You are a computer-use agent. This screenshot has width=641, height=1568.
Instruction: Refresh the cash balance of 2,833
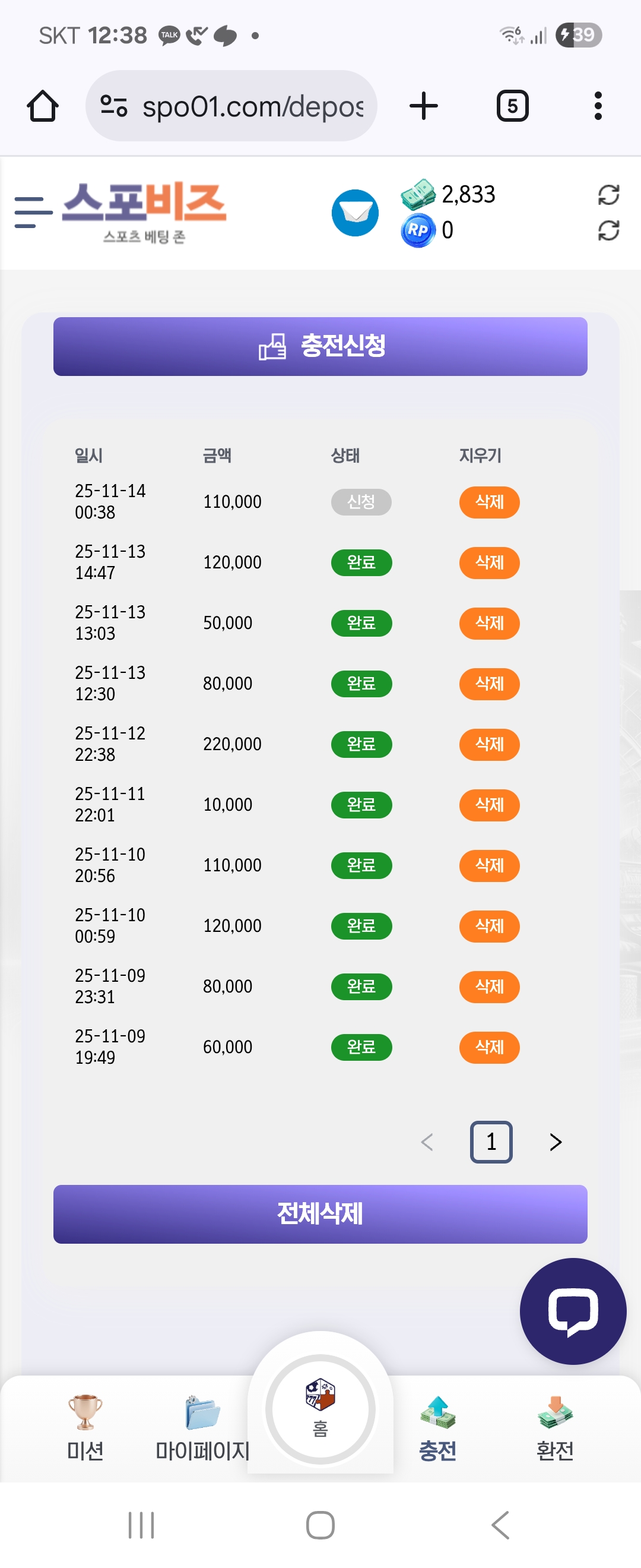[608, 195]
